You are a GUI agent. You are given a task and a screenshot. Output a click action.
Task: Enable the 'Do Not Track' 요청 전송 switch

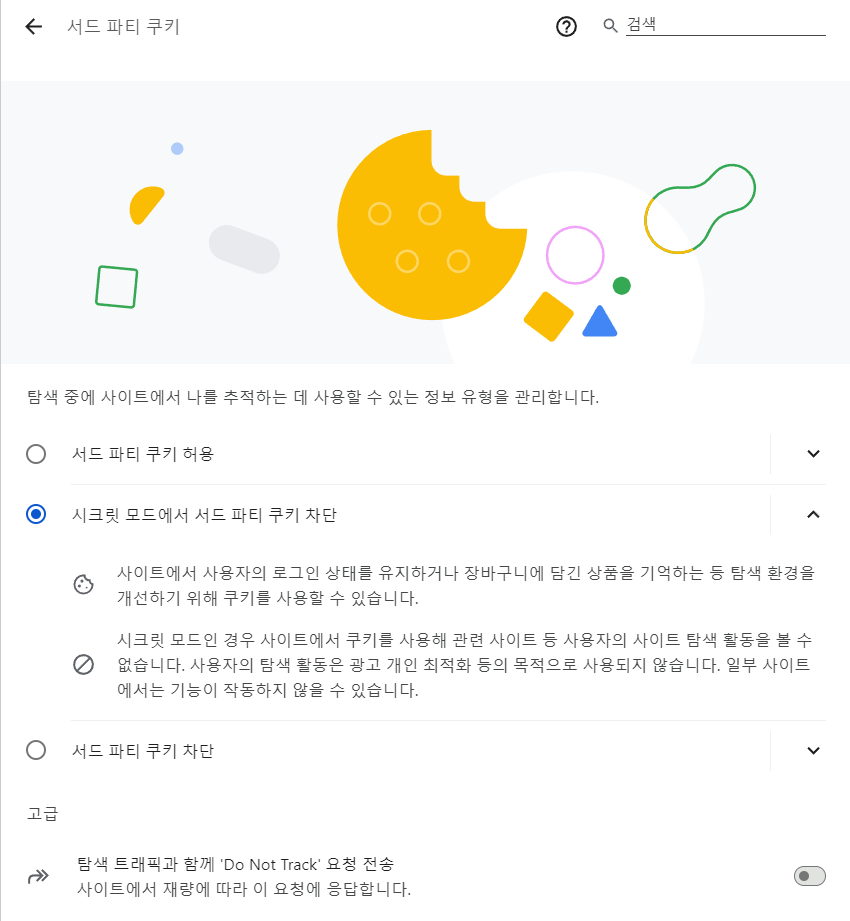pos(809,876)
